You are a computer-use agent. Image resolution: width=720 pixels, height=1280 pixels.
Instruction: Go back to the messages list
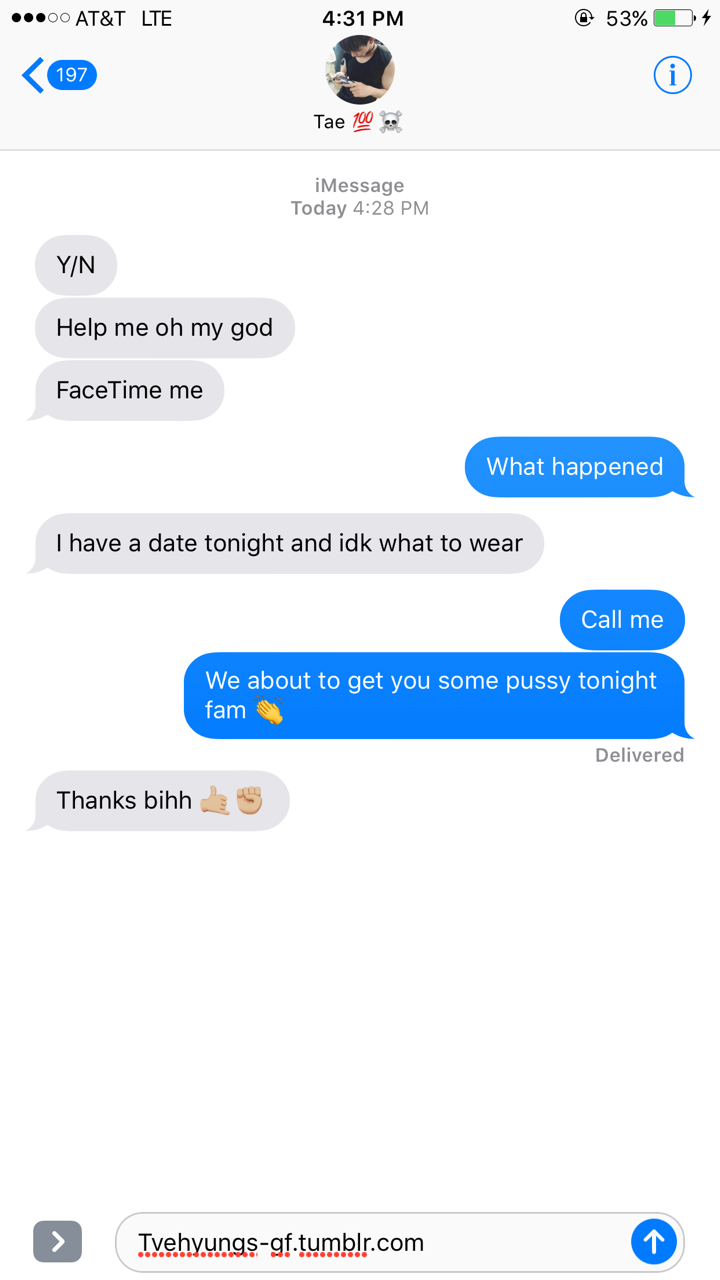click(x=58, y=75)
